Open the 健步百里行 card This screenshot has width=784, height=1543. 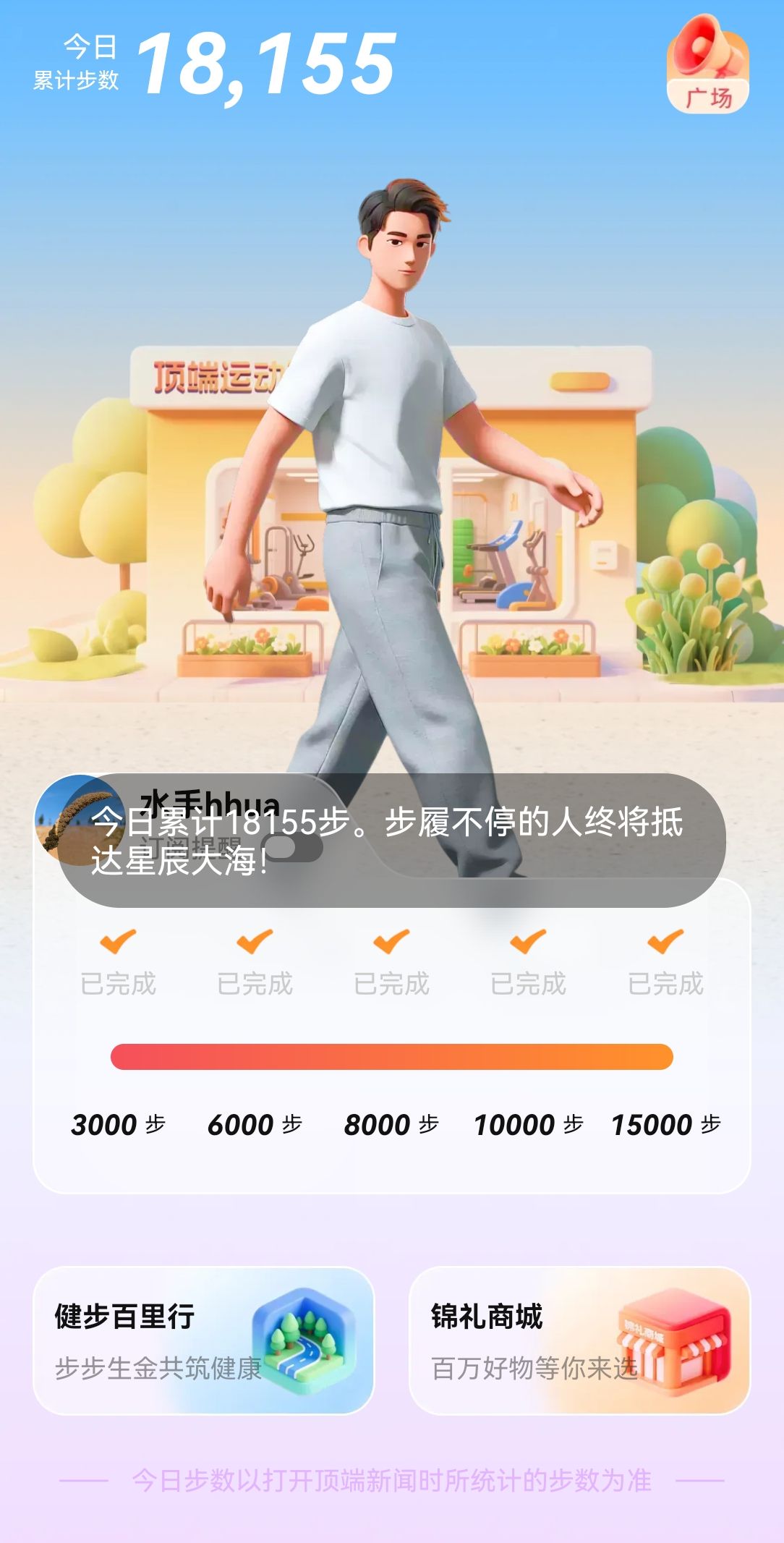tap(203, 1340)
